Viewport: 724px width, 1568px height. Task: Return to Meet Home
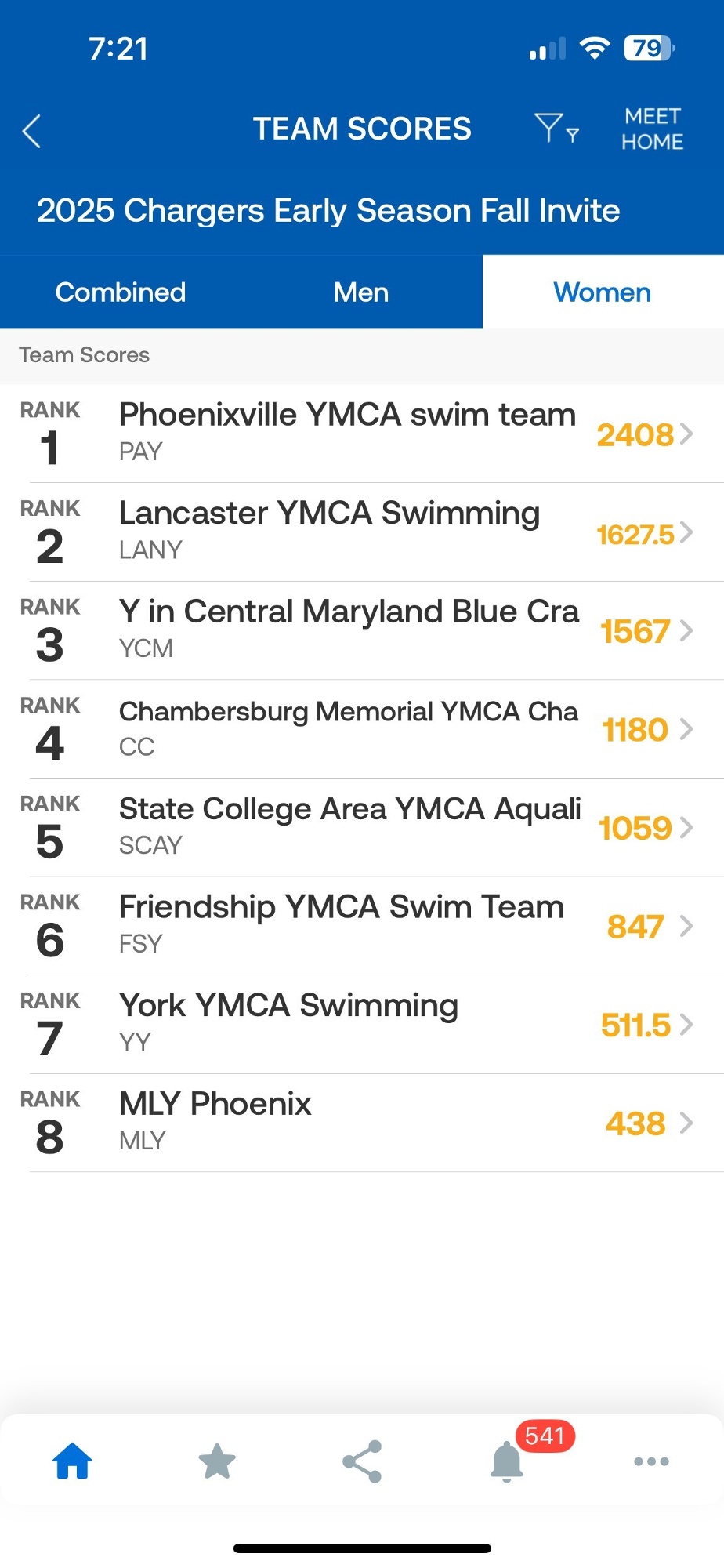pyautogui.click(x=652, y=129)
